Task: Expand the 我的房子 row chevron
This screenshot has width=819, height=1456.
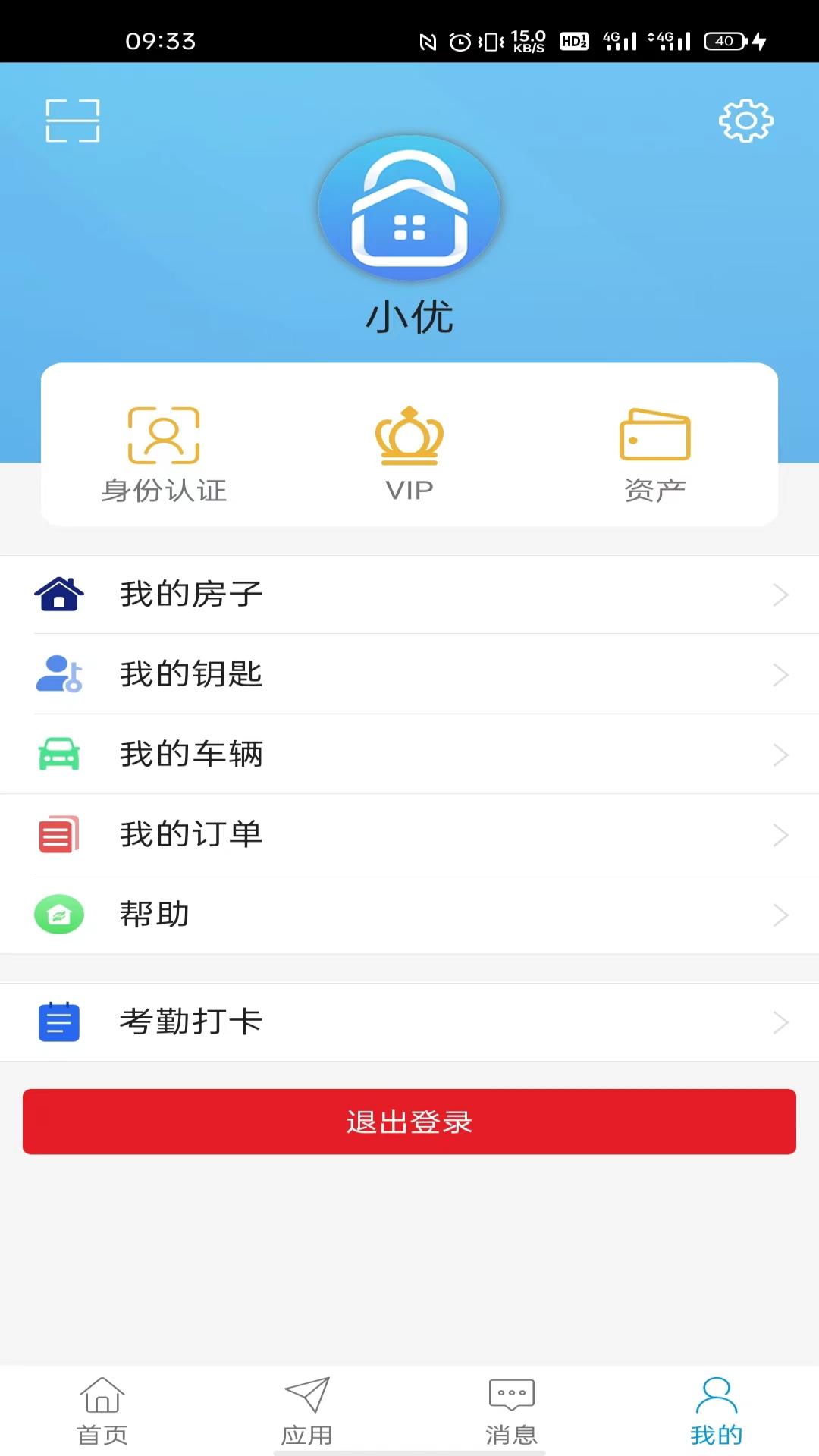Action: click(782, 595)
